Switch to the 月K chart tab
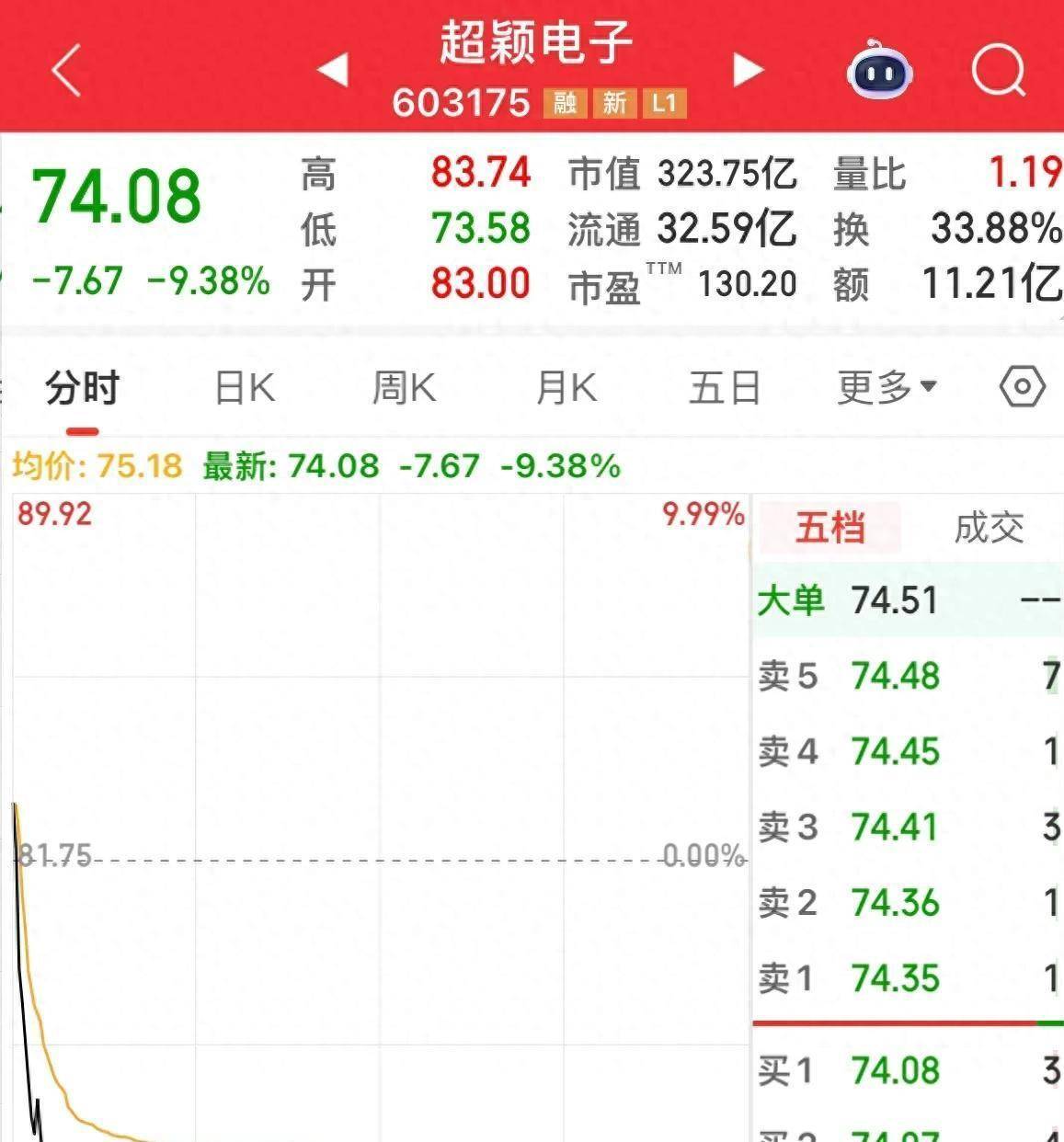Viewport: 1064px width, 1142px height. click(566, 388)
